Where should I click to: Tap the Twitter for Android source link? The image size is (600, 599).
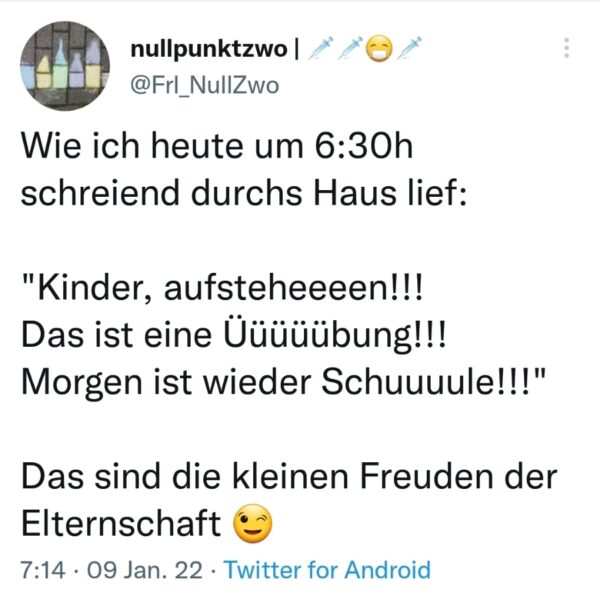(328, 571)
